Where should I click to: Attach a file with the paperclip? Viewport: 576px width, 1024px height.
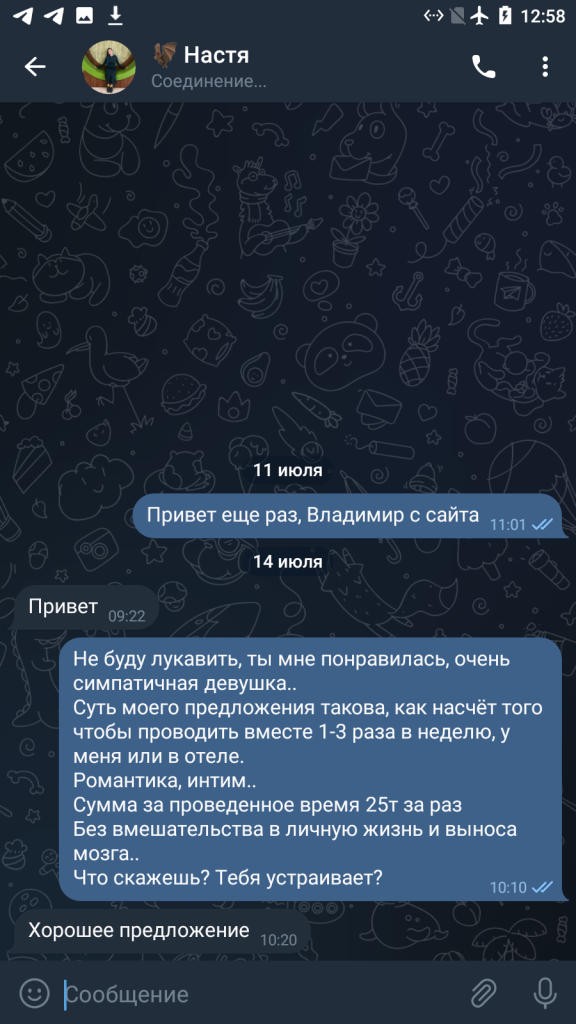tap(484, 994)
